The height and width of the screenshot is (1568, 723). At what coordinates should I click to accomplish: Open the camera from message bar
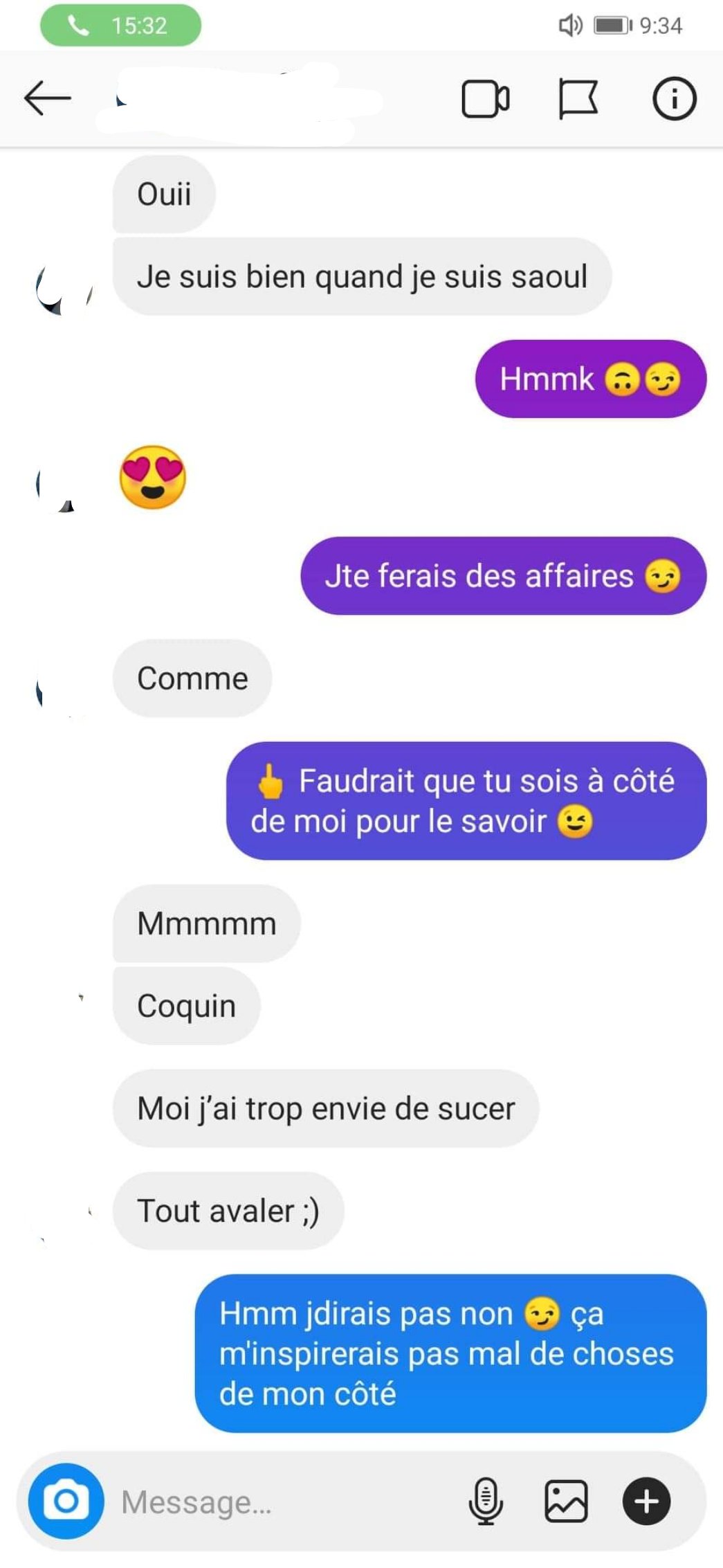(x=66, y=1501)
